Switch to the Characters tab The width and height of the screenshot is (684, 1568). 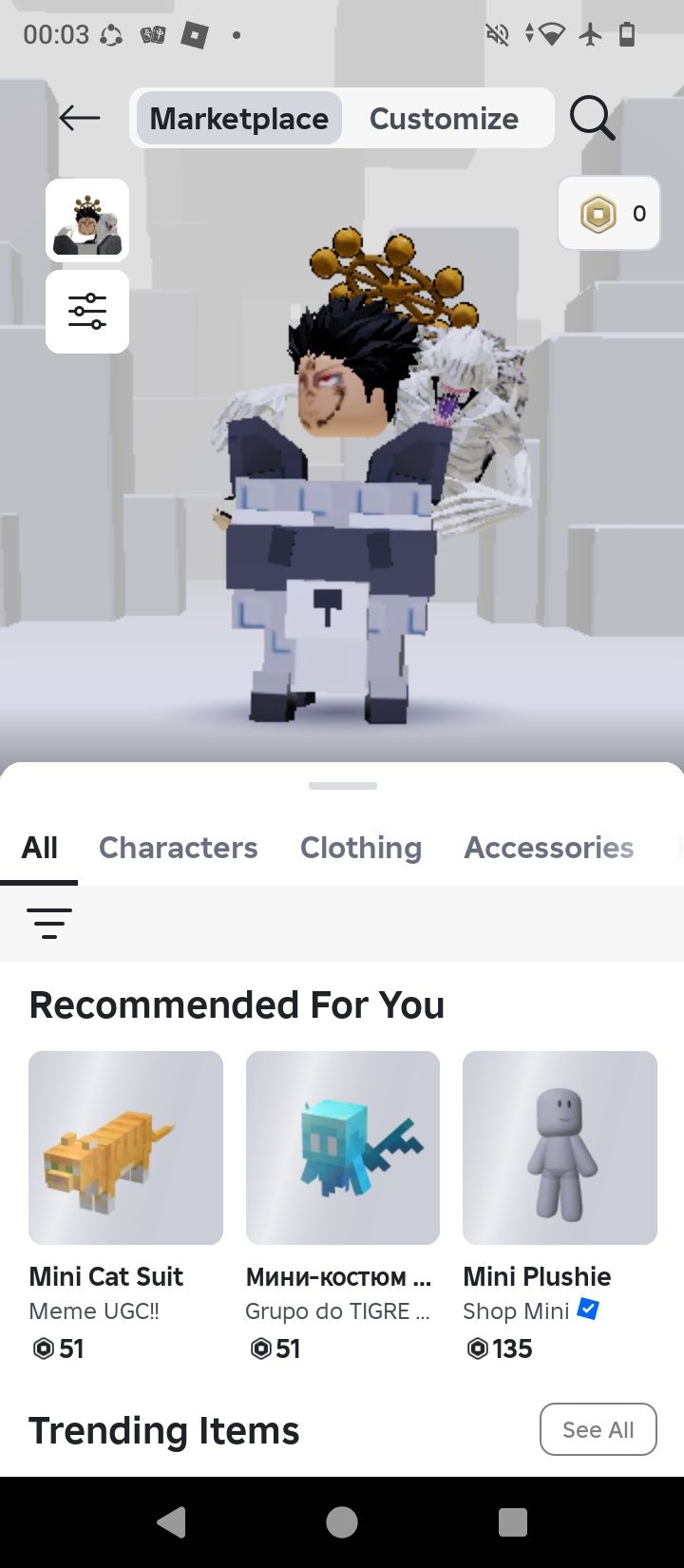(178, 848)
